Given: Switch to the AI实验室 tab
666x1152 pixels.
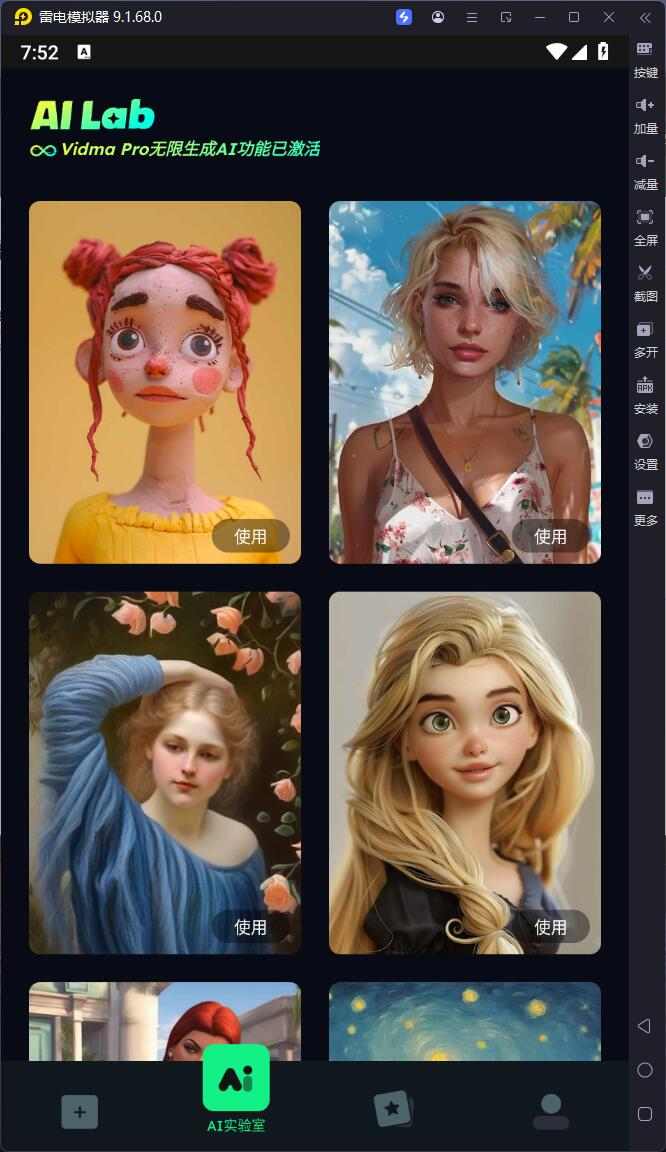Looking at the screenshot, I should click(236, 1088).
